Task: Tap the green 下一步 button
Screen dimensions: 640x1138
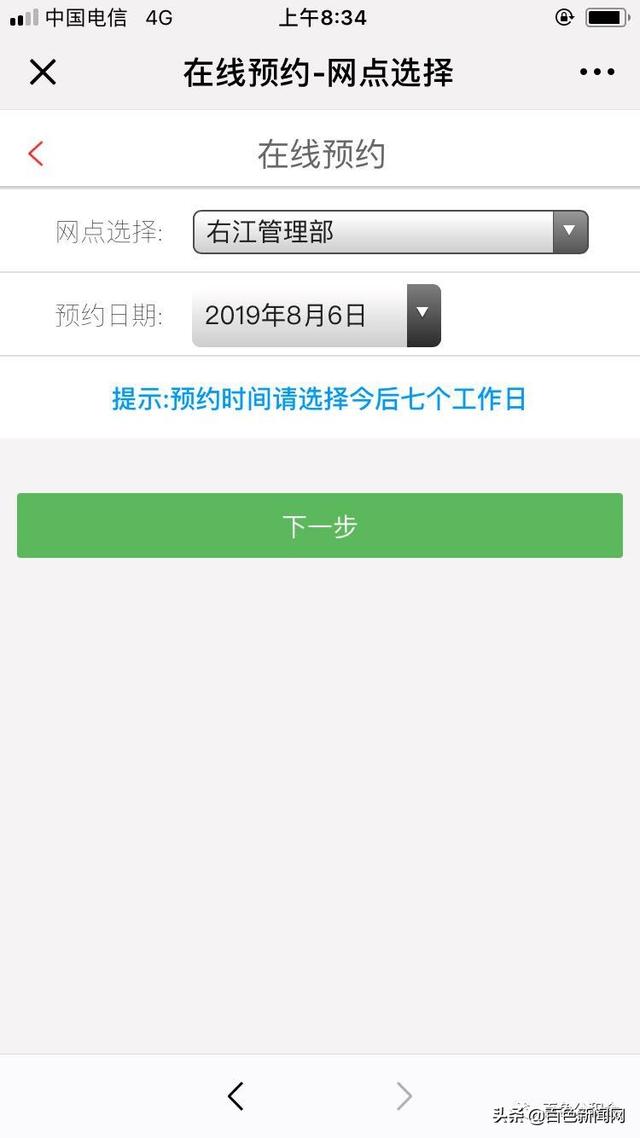Action: (x=320, y=526)
